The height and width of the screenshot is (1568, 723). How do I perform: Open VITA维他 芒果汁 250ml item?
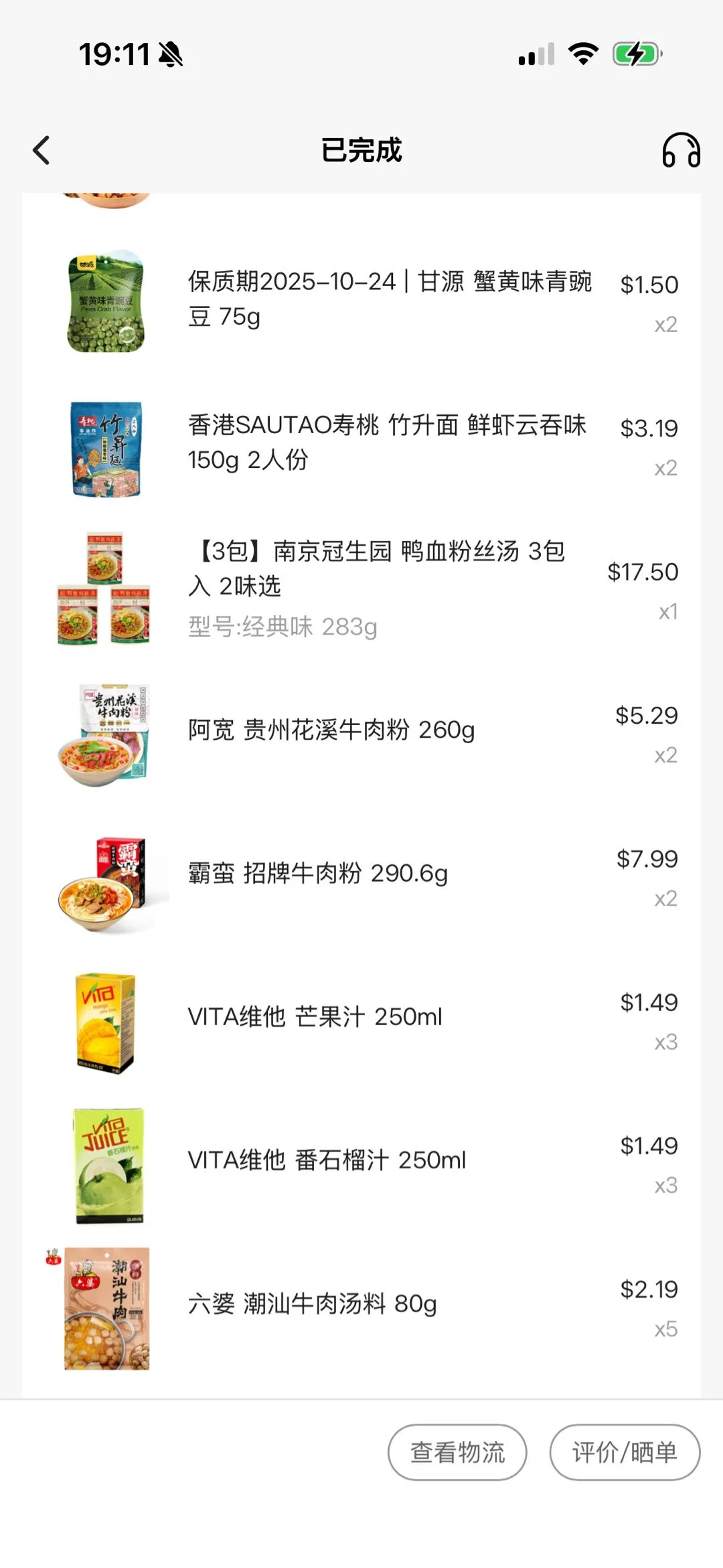[315, 1017]
